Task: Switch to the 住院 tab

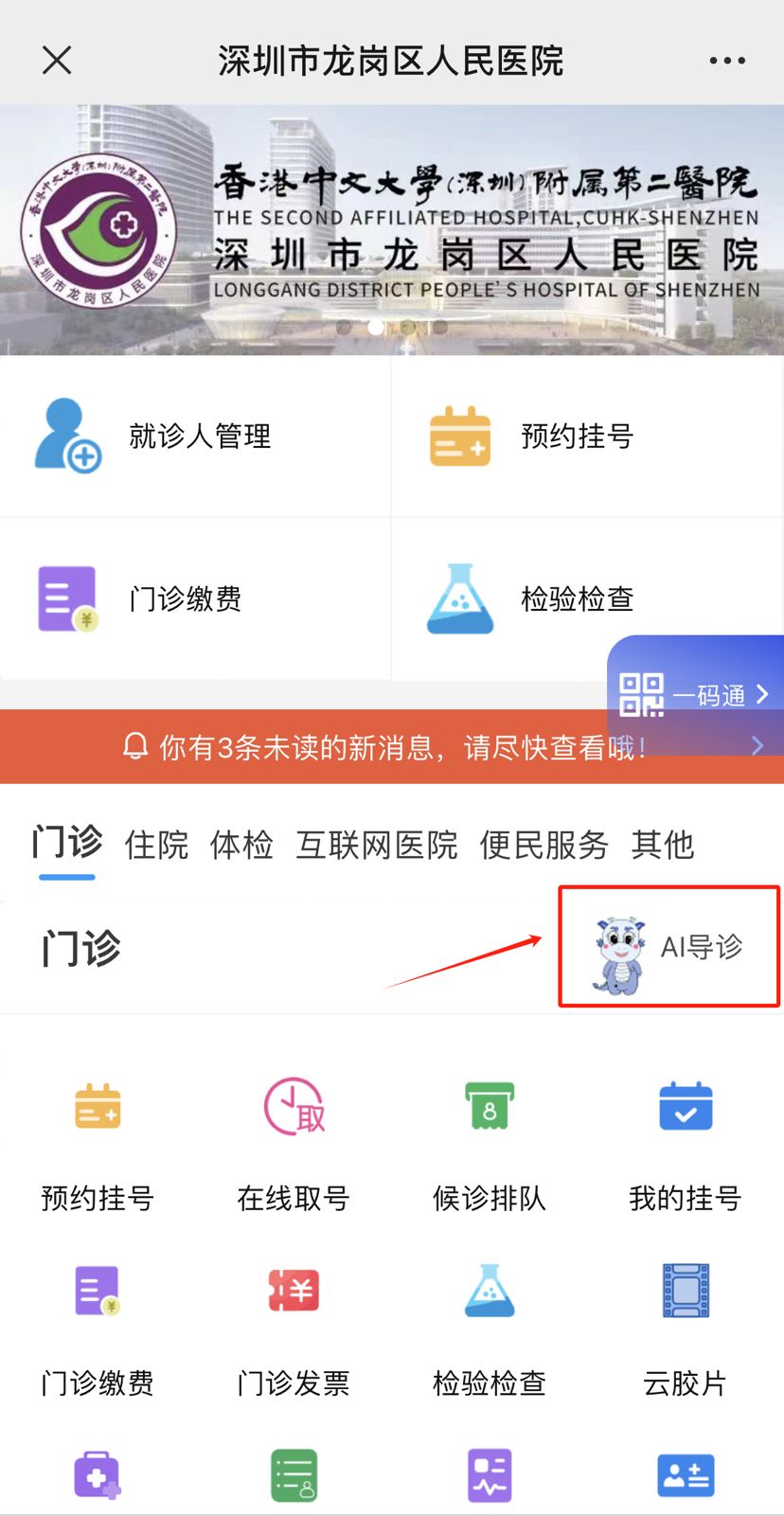Action: [156, 844]
